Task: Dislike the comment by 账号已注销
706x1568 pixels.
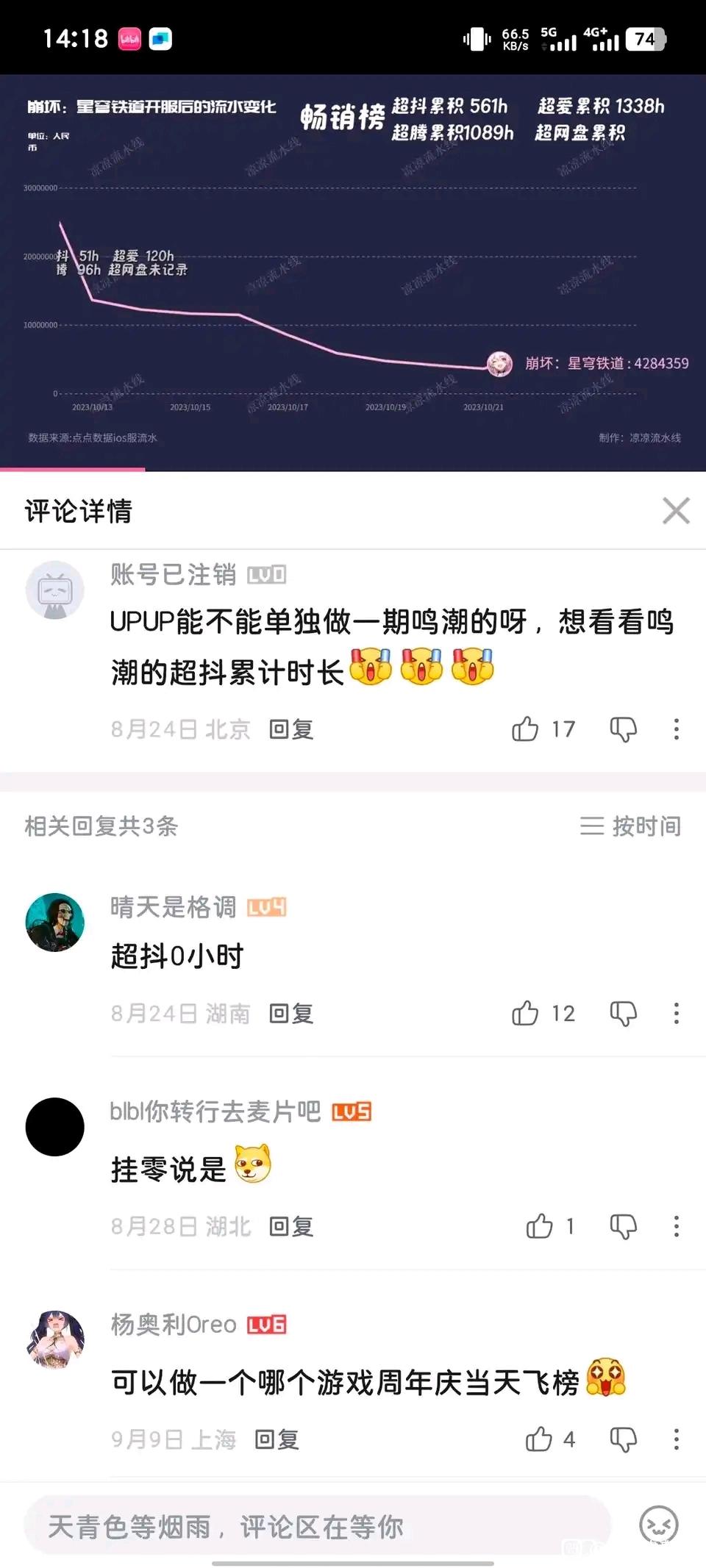Action: (x=623, y=728)
